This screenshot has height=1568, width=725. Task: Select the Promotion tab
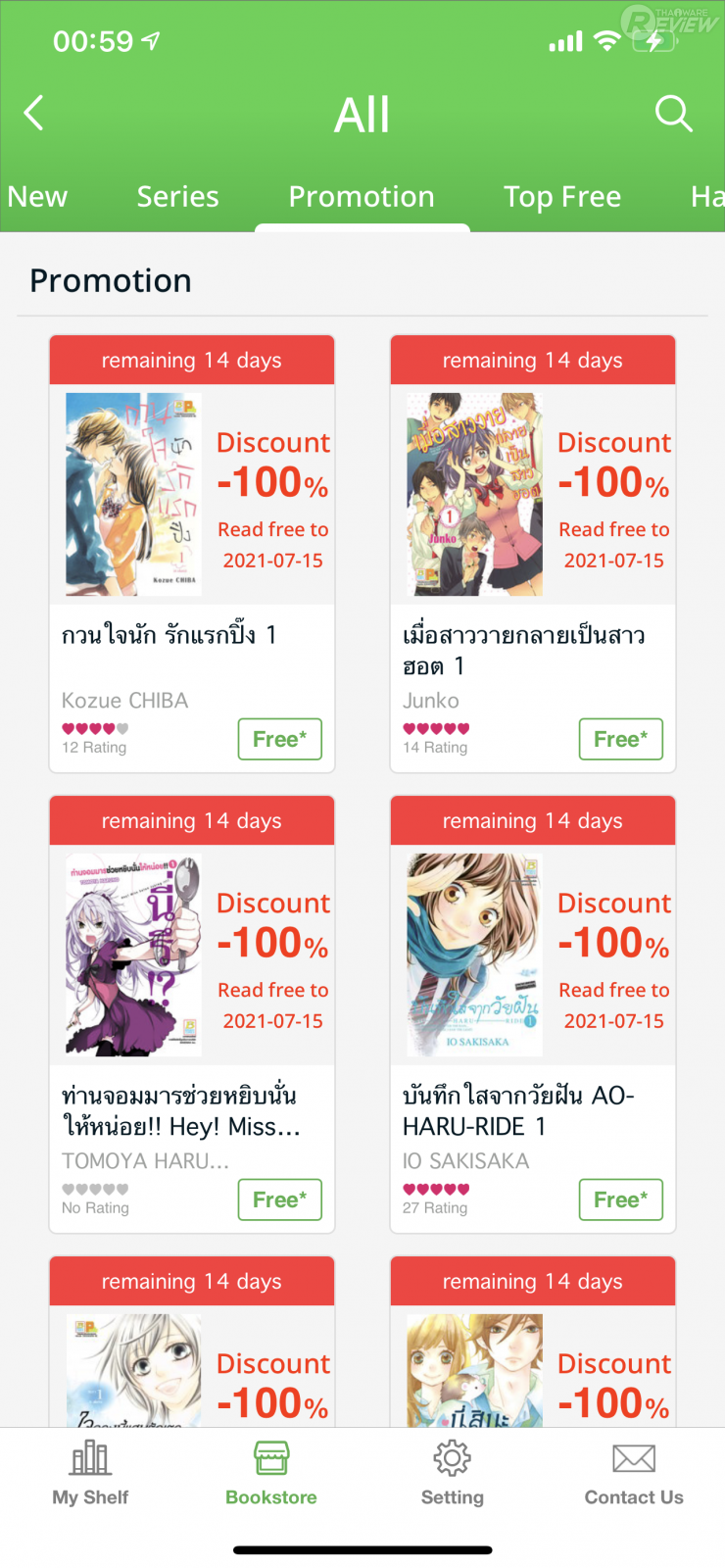click(x=362, y=197)
